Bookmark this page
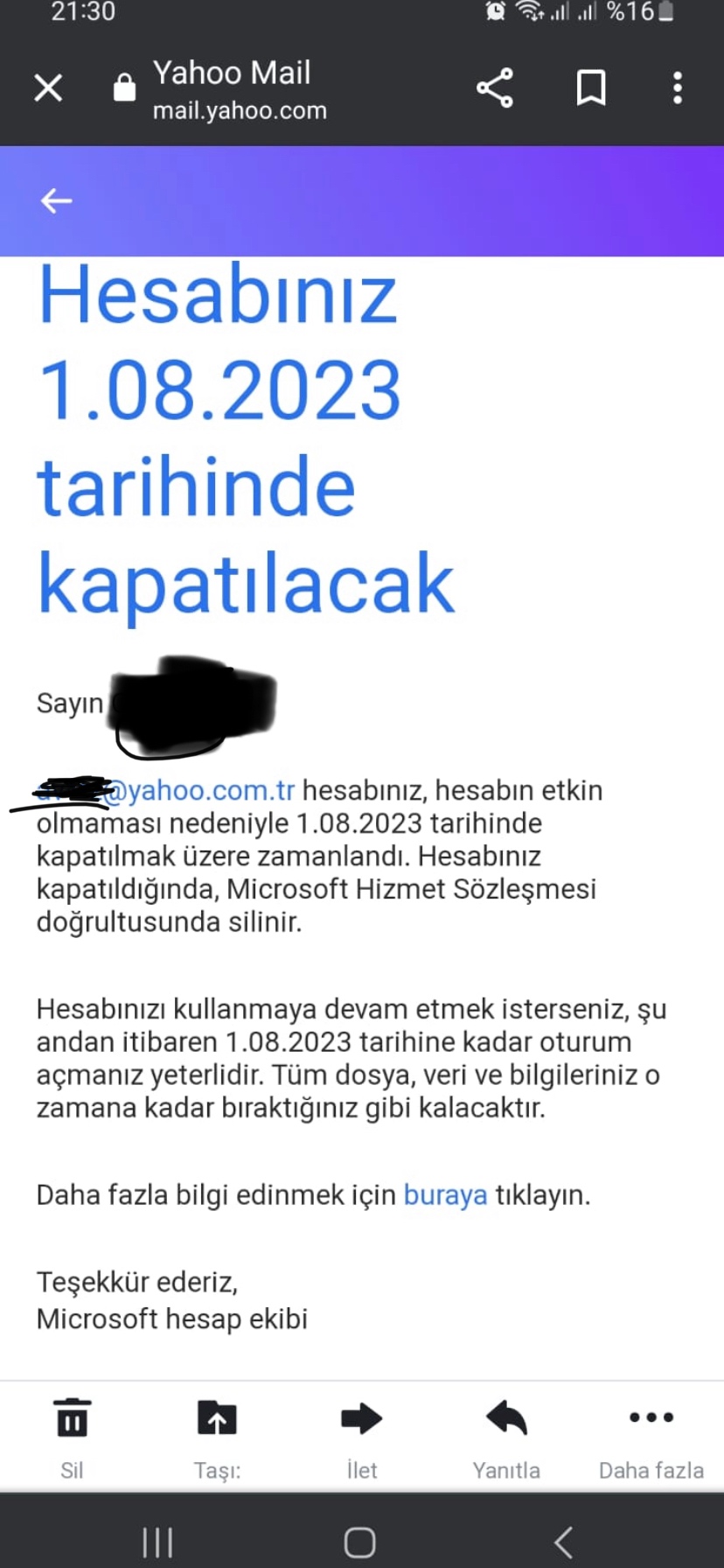Image resolution: width=724 pixels, height=1568 pixels. (x=591, y=87)
